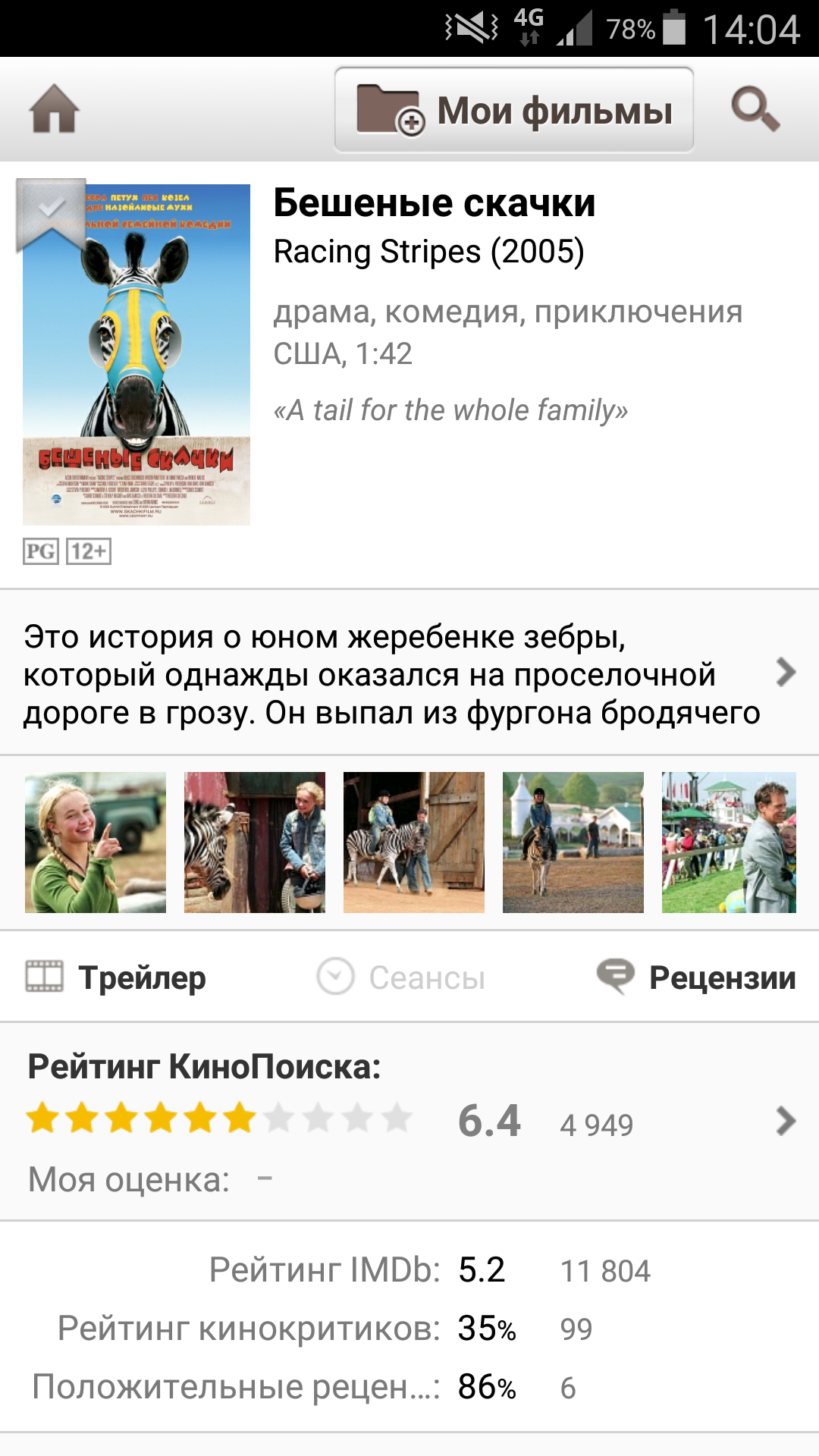Screen dimensions: 819x1456
Task: Open still of girl riding zebra indoors
Action: click(x=414, y=843)
